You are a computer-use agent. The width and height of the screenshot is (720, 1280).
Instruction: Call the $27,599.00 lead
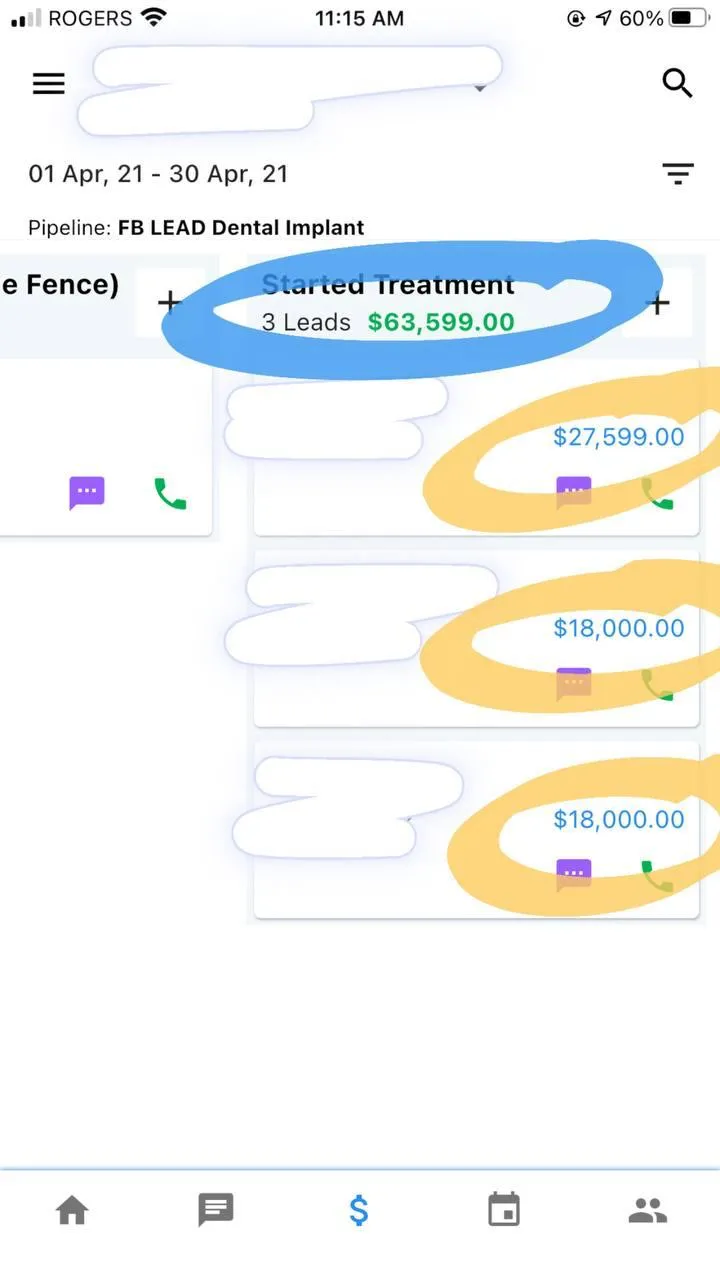657,493
